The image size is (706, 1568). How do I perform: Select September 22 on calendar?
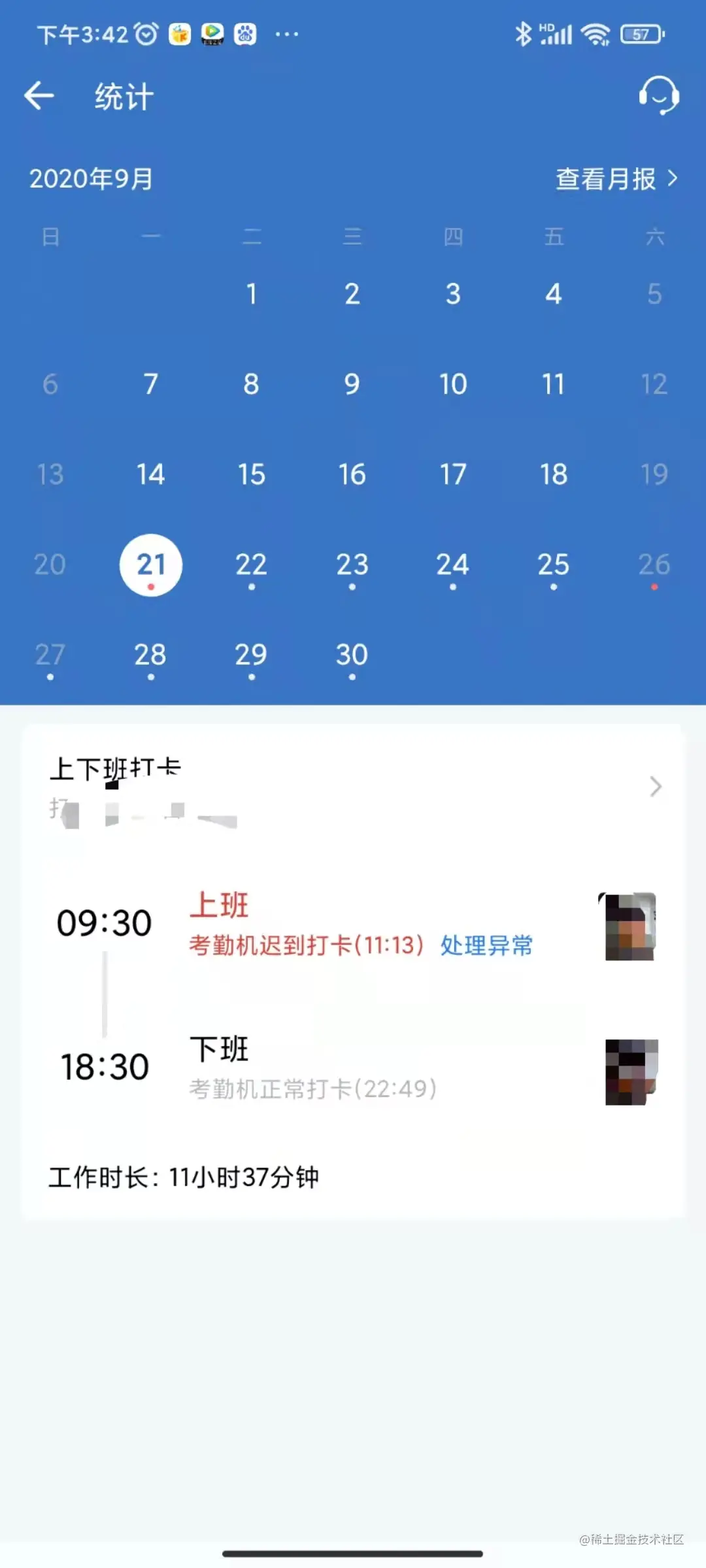[x=251, y=565]
